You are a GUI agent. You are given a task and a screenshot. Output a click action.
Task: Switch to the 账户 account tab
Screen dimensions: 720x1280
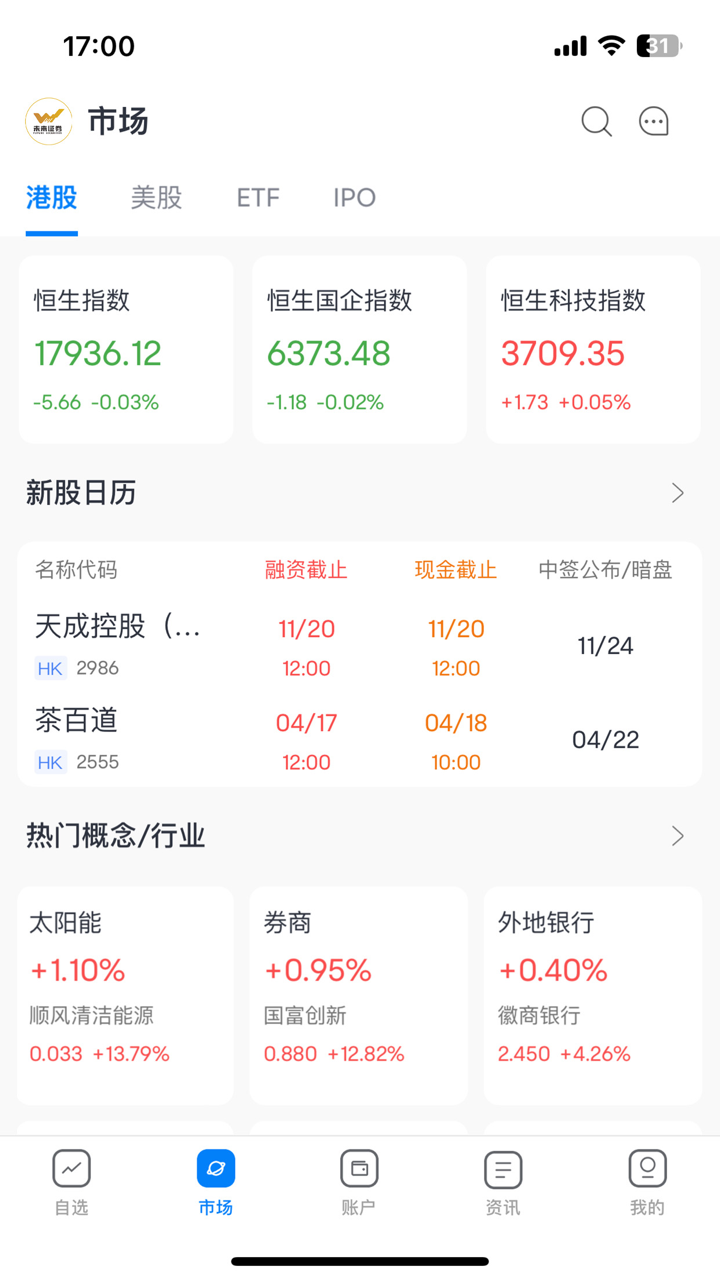(x=359, y=1182)
